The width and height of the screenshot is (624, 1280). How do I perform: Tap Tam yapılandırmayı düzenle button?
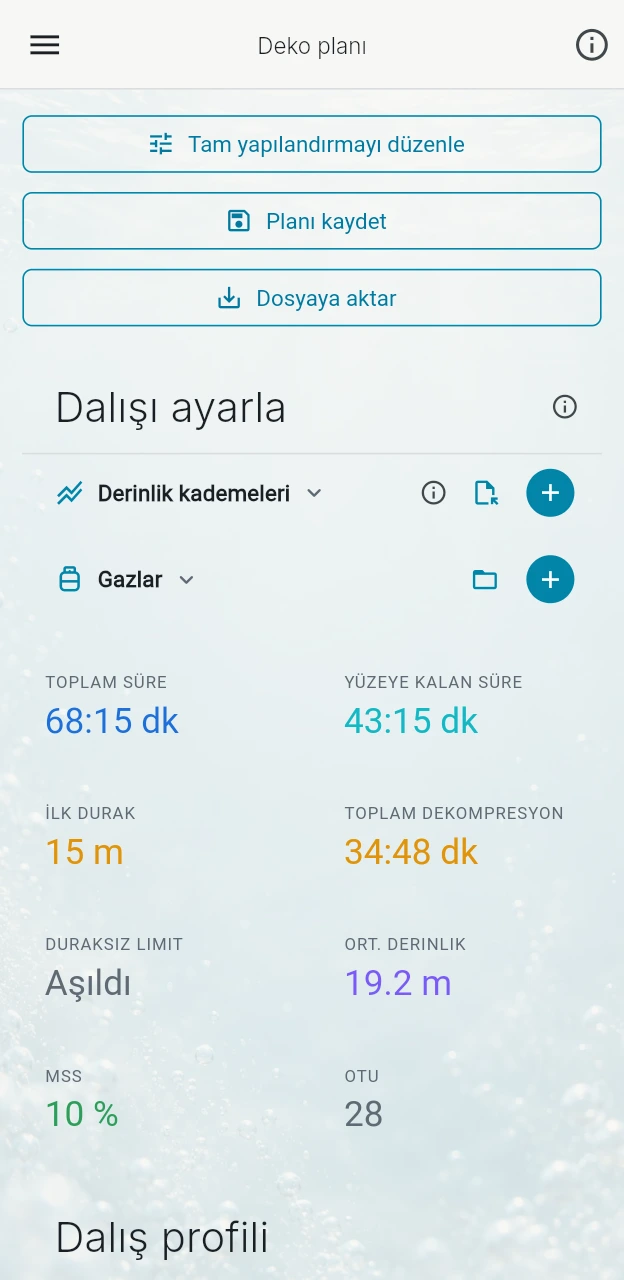[x=312, y=144]
